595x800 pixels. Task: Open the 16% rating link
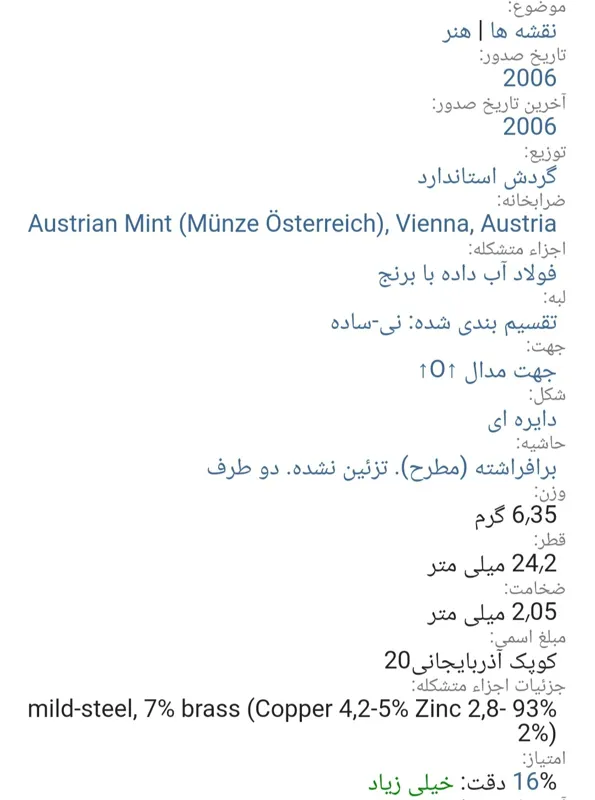click(x=534, y=782)
